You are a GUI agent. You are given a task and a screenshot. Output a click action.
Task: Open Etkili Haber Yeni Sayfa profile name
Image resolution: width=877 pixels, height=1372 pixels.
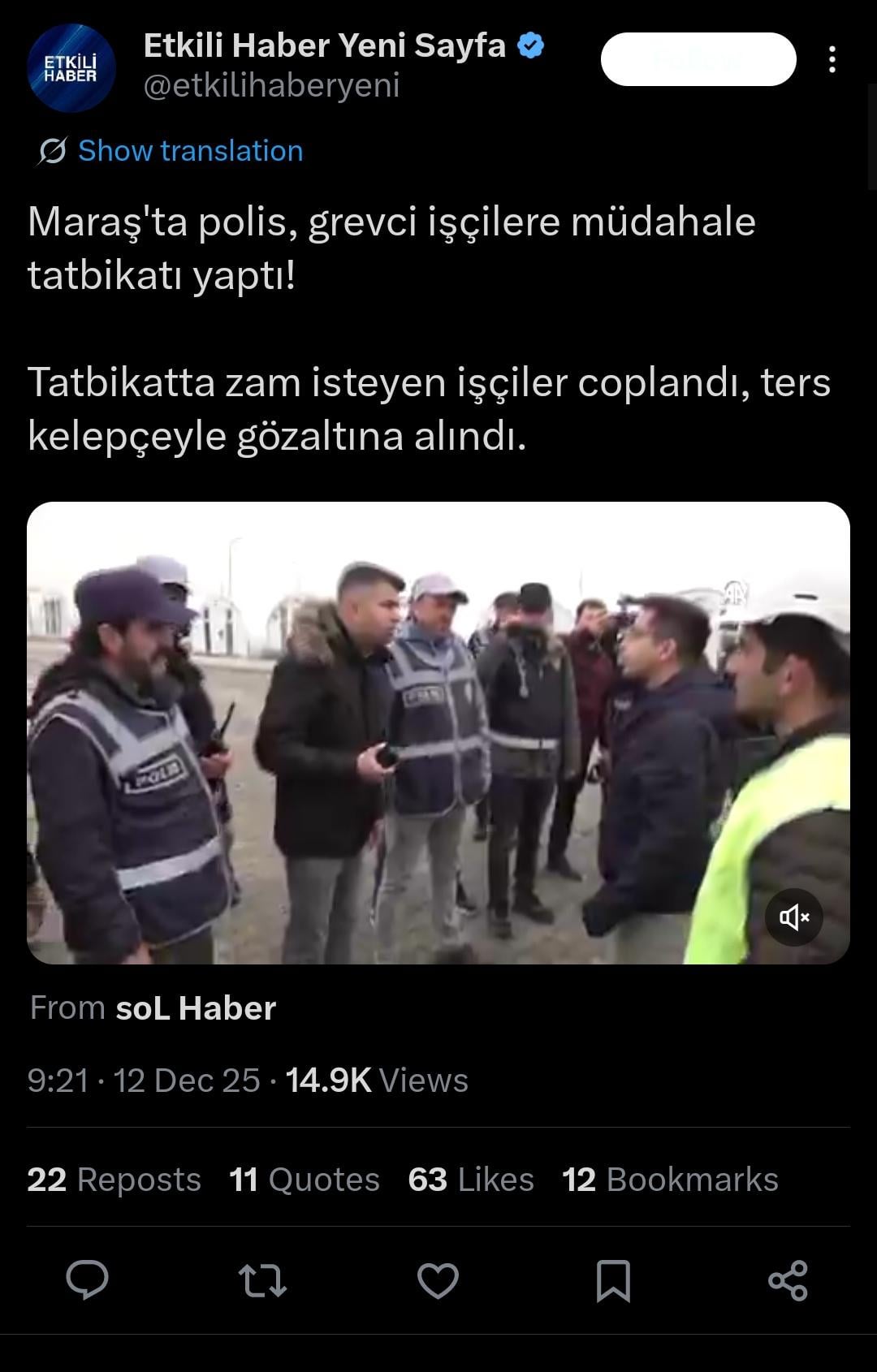325,46
